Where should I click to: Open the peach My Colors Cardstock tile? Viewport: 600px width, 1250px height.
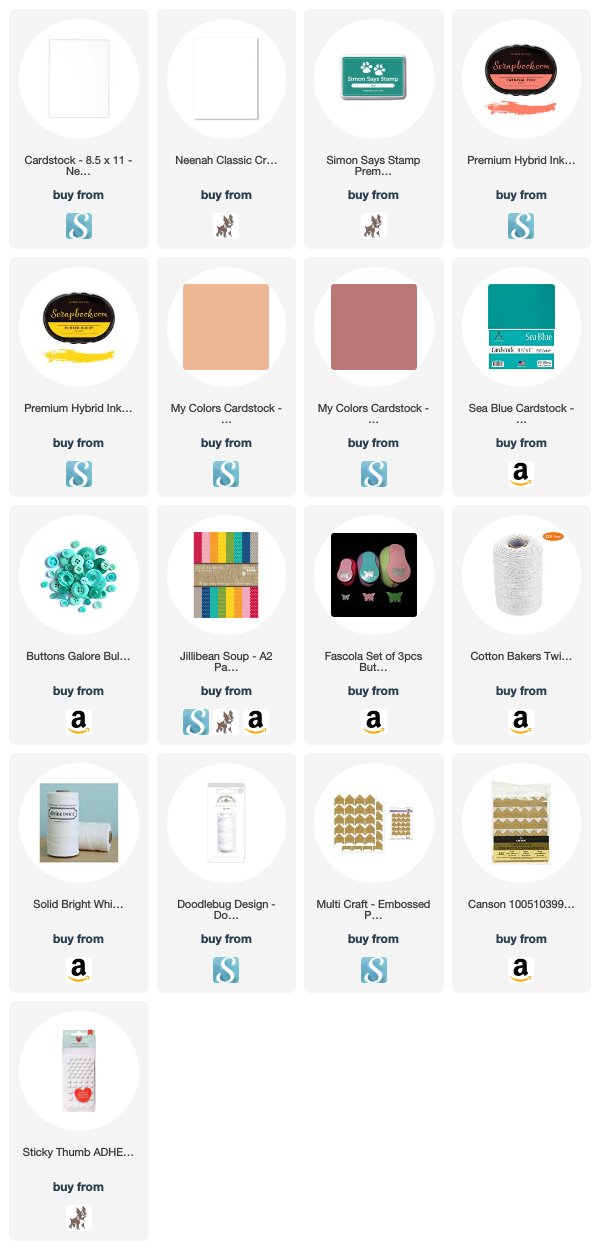coord(226,377)
